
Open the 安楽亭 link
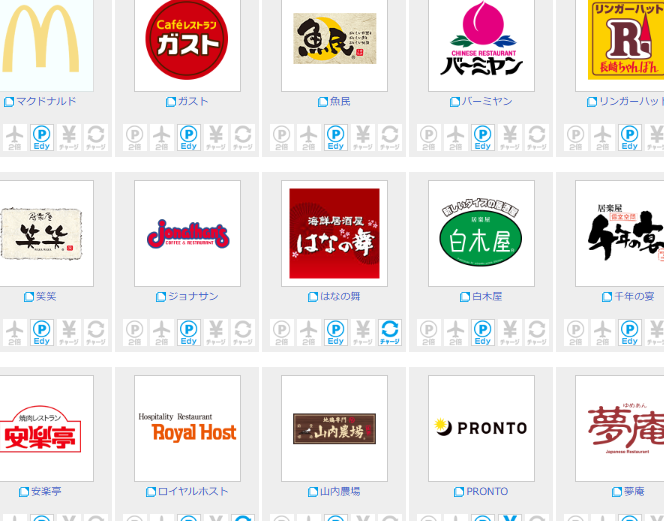pos(46,492)
